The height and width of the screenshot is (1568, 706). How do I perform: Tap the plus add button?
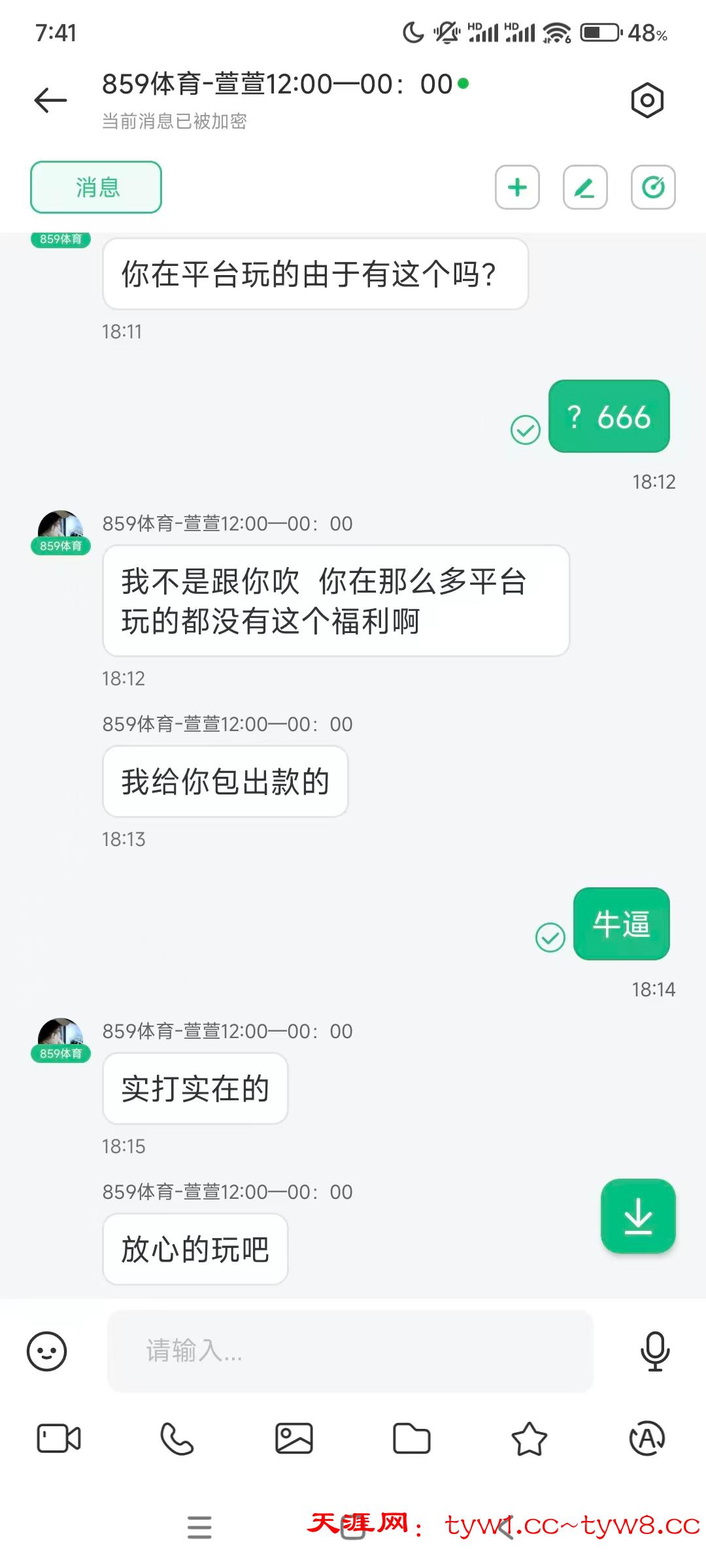click(517, 188)
